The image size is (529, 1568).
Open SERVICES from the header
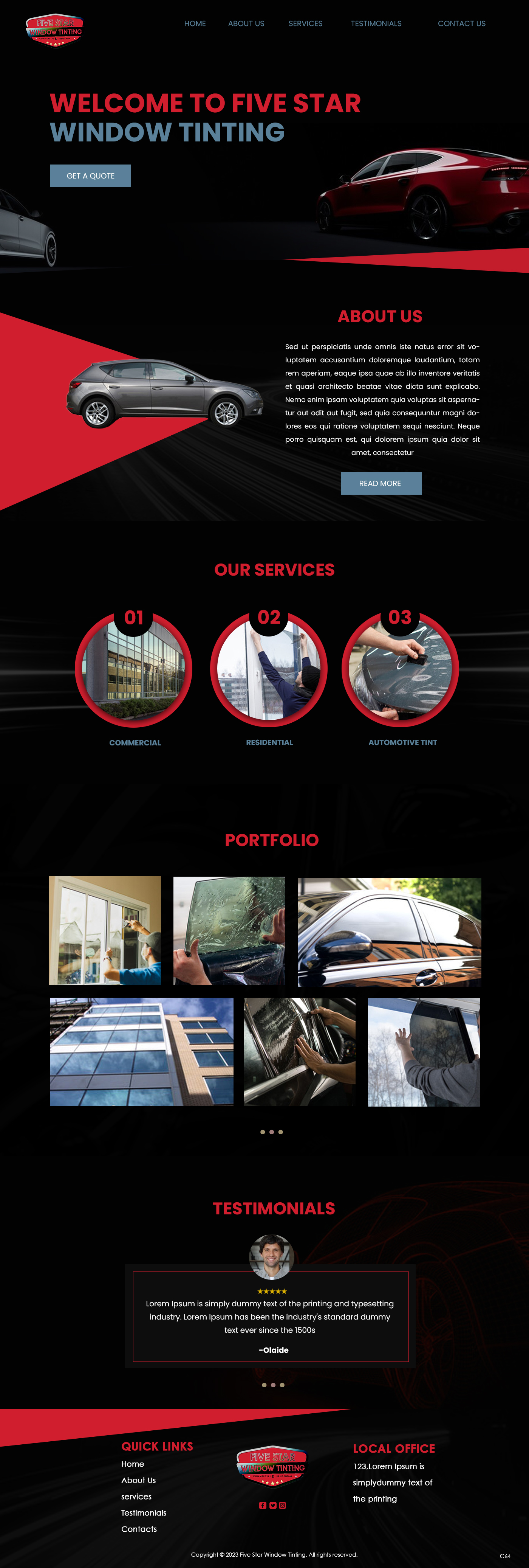pos(305,24)
